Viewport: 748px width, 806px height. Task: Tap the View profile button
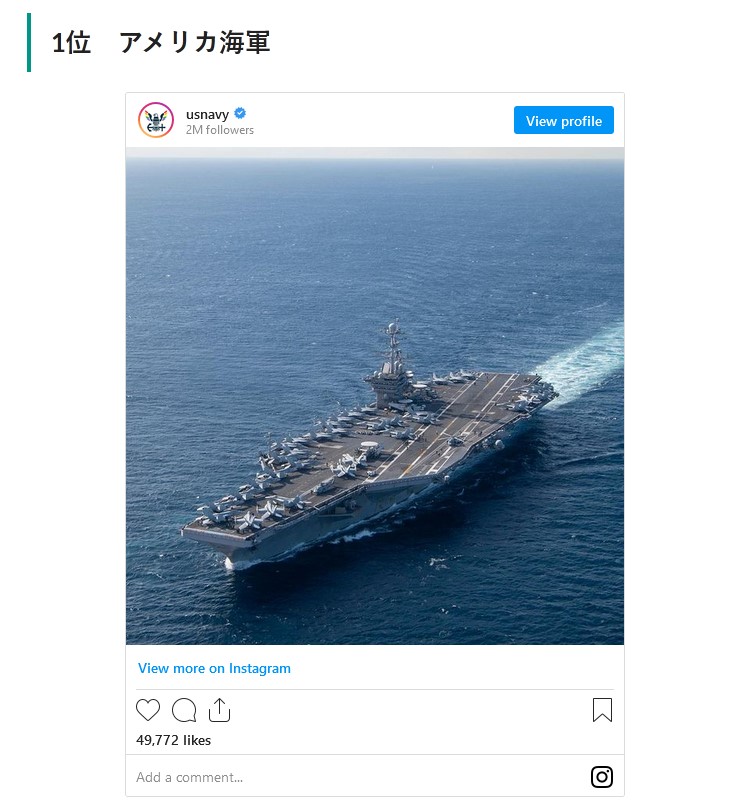click(563, 121)
